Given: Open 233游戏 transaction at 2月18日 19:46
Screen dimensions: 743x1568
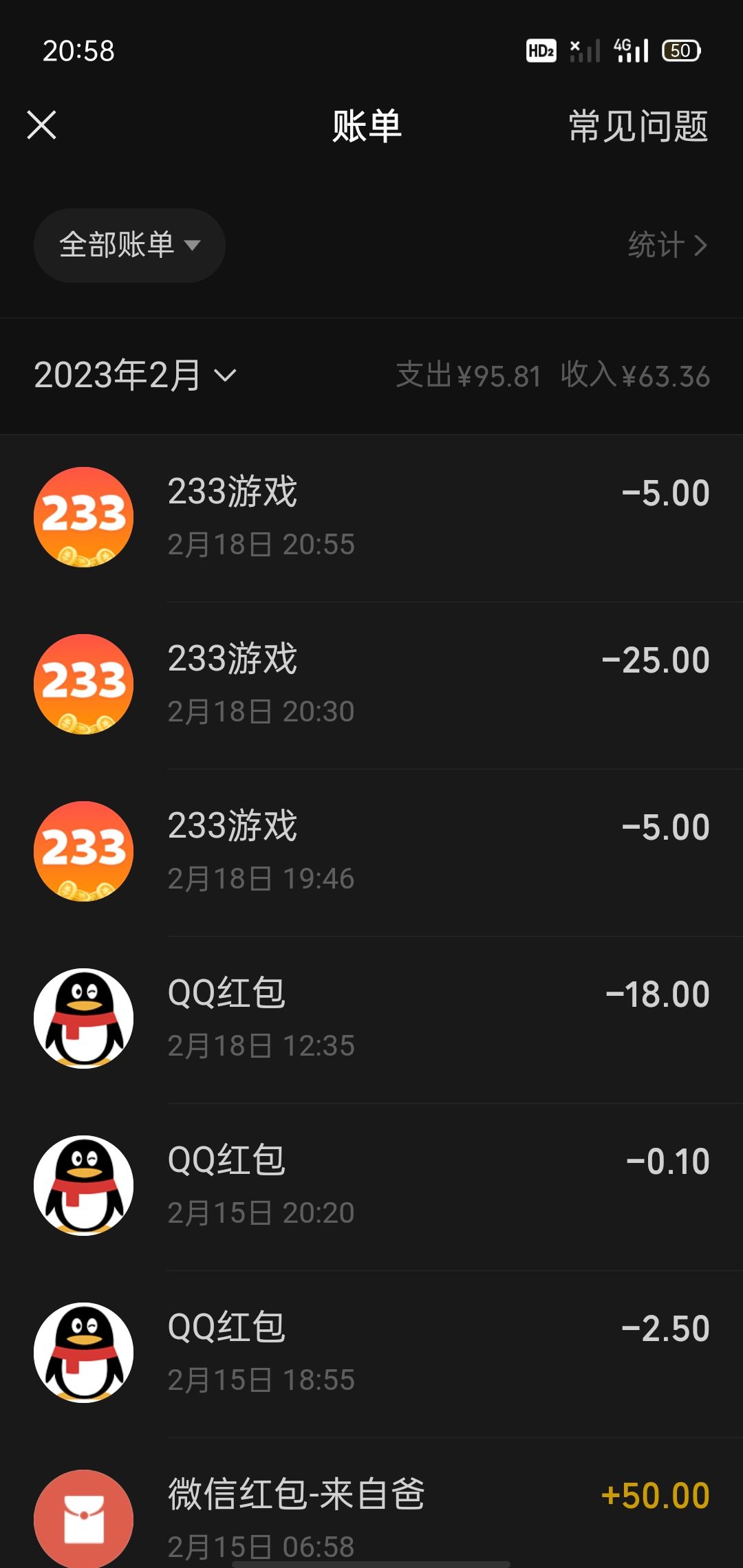Looking at the screenshot, I should click(x=371, y=851).
